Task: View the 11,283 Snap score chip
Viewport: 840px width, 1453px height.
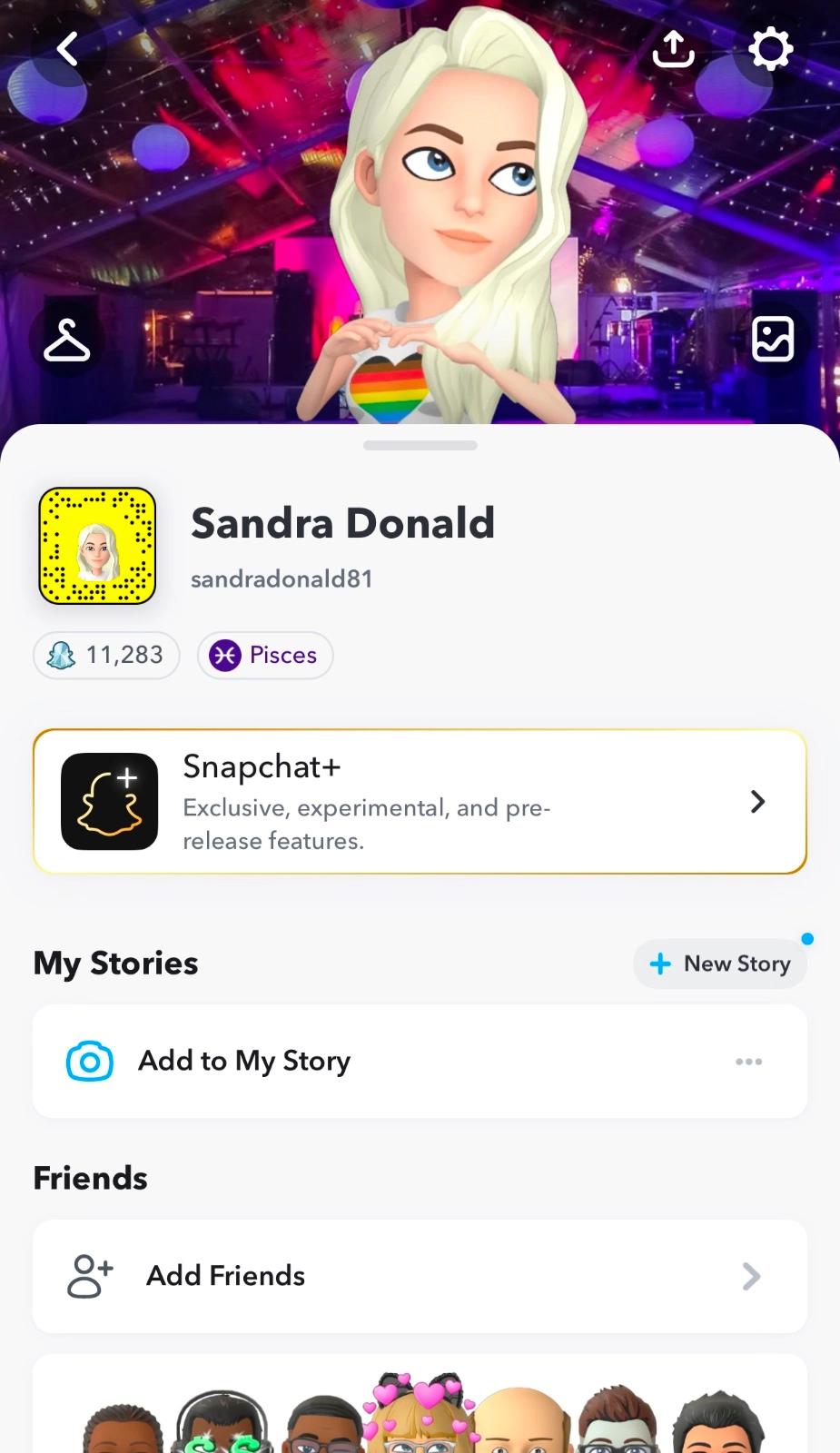Action: tap(106, 655)
